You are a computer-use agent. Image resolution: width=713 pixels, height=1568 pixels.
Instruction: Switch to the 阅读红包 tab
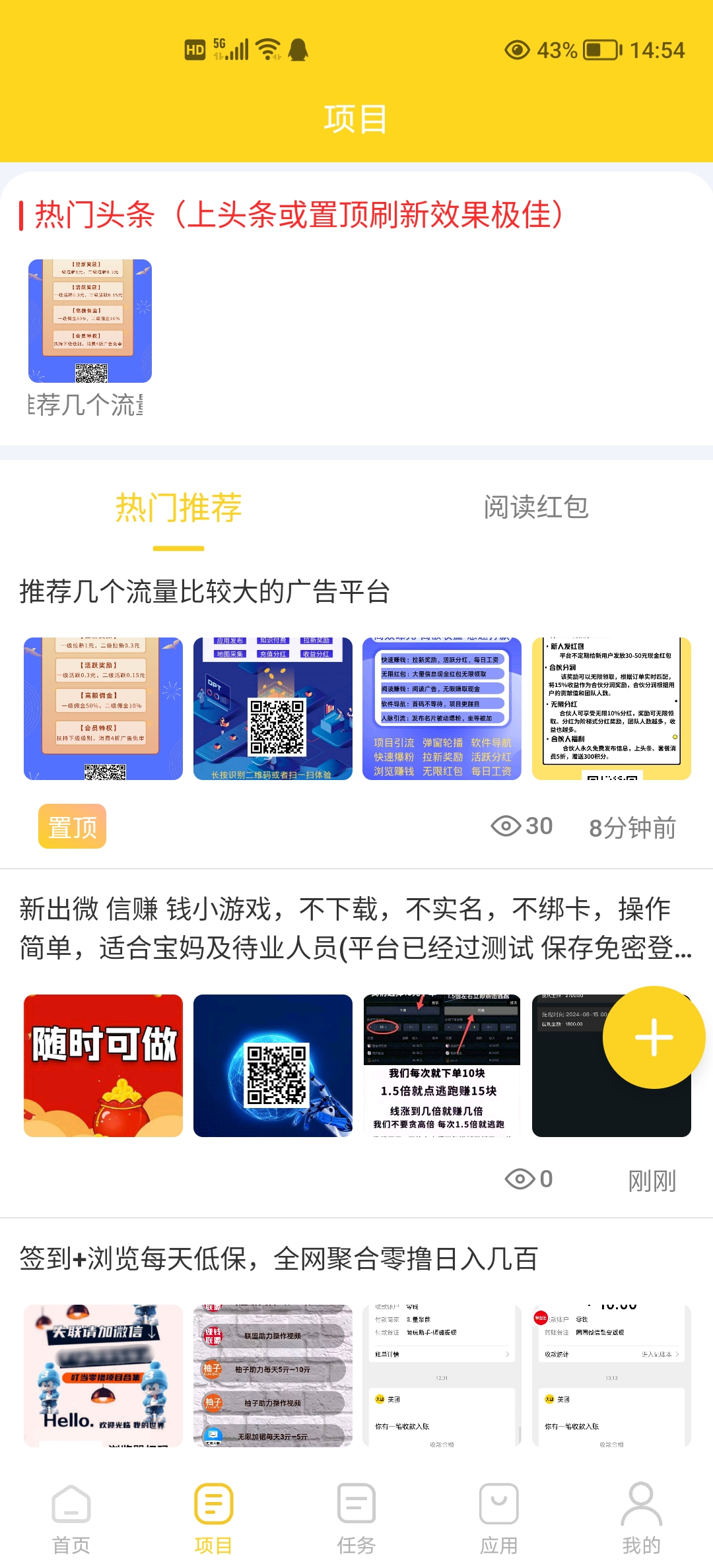535,507
